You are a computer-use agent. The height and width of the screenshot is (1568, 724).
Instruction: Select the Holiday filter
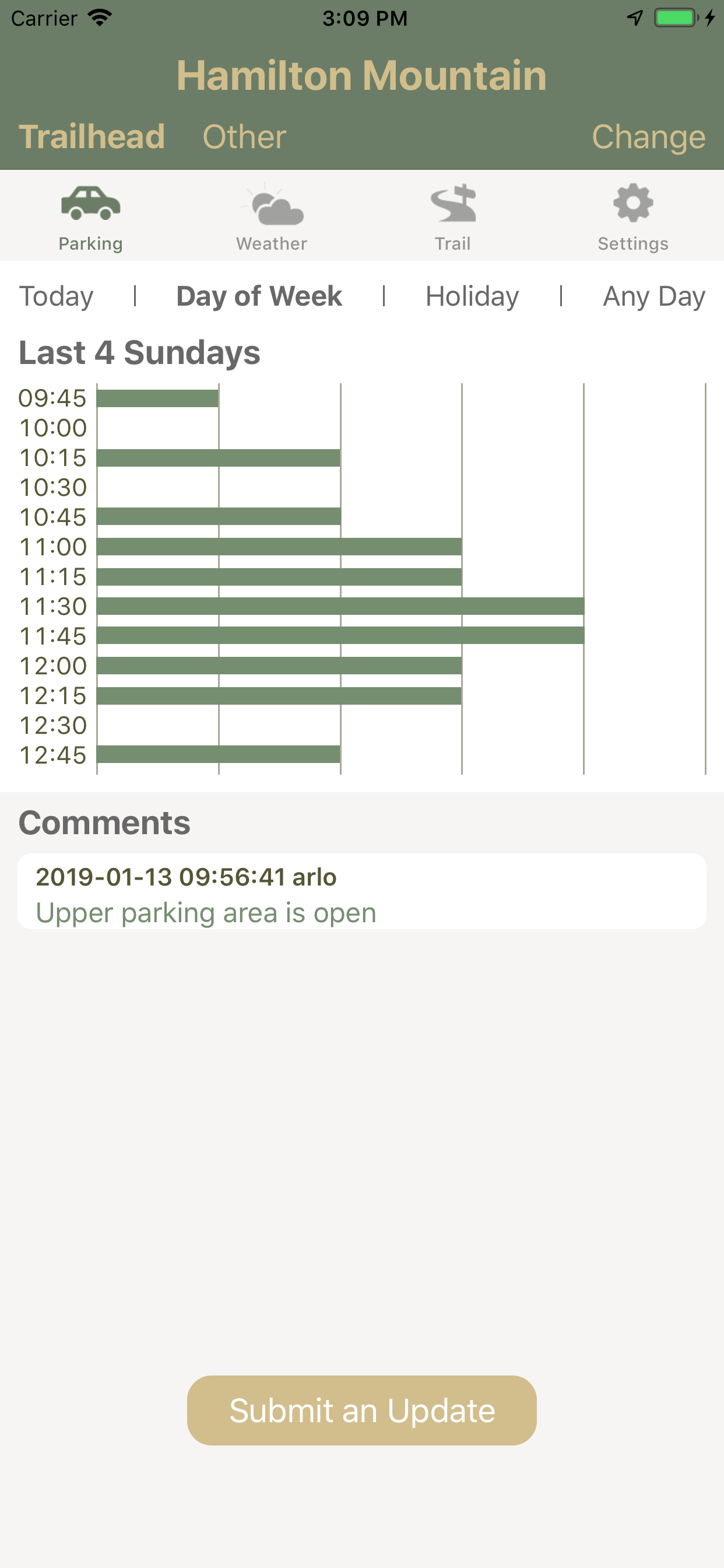pyautogui.click(x=472, y=296)
